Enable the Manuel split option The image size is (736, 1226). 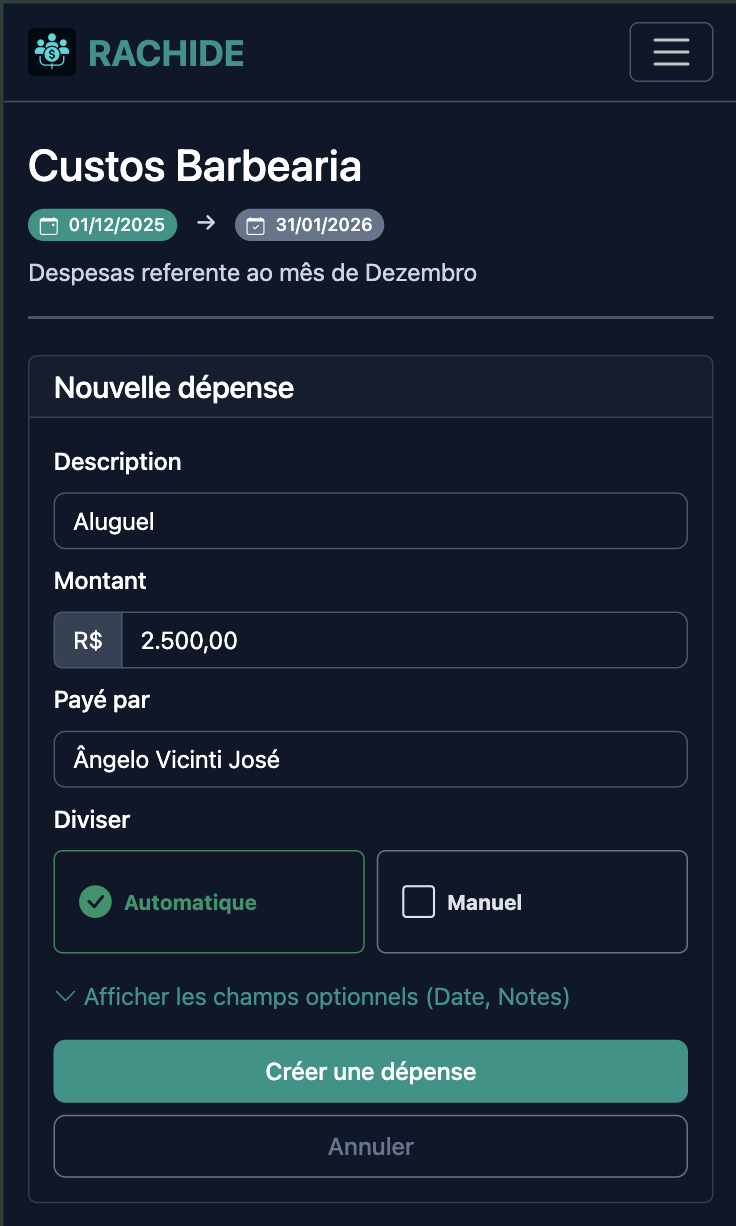point(531,901)
